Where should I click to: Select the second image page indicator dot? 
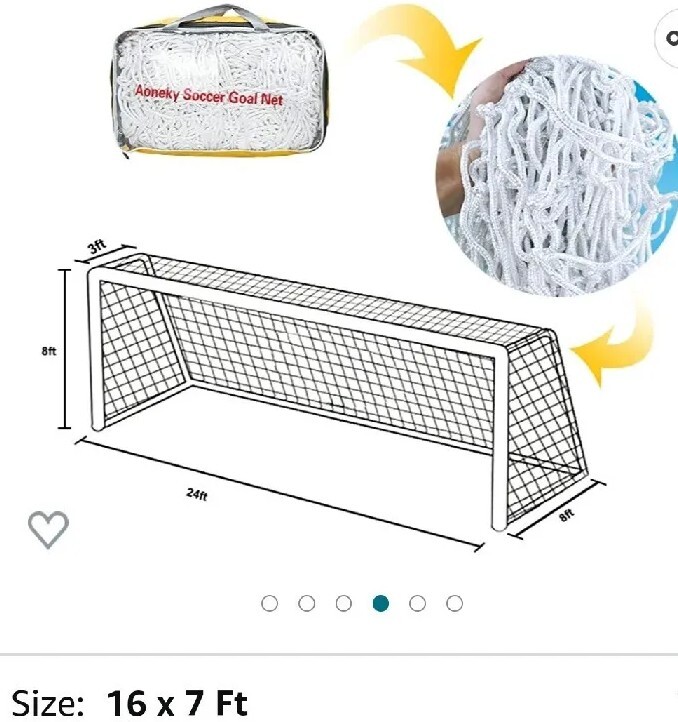(307, 603)
